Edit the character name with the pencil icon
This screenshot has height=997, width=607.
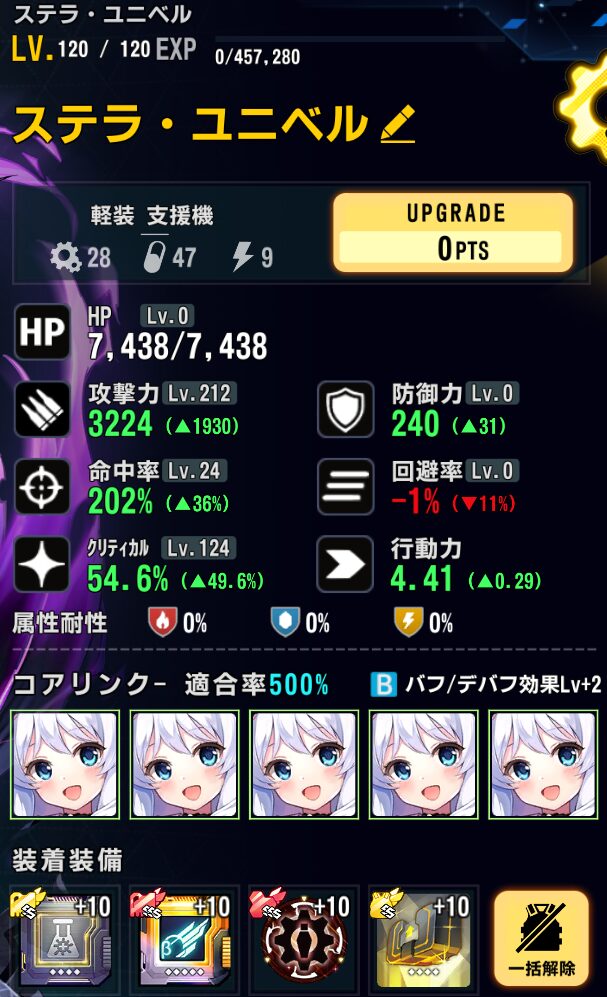398,126
